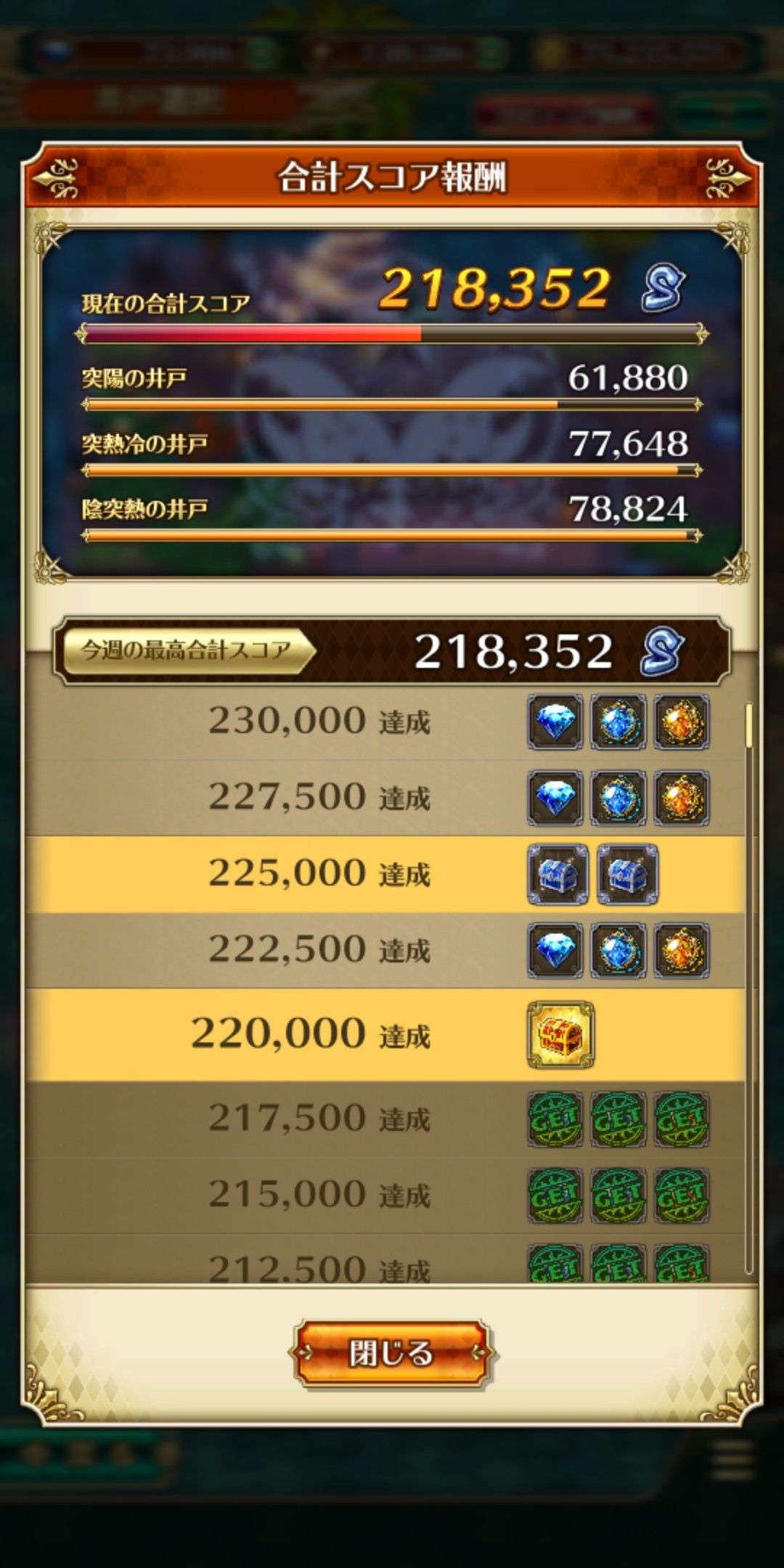This screenshot has width=784, height=1568.
Task: Tap the second blue chest for 225,000
Action: tap(628, 874)
